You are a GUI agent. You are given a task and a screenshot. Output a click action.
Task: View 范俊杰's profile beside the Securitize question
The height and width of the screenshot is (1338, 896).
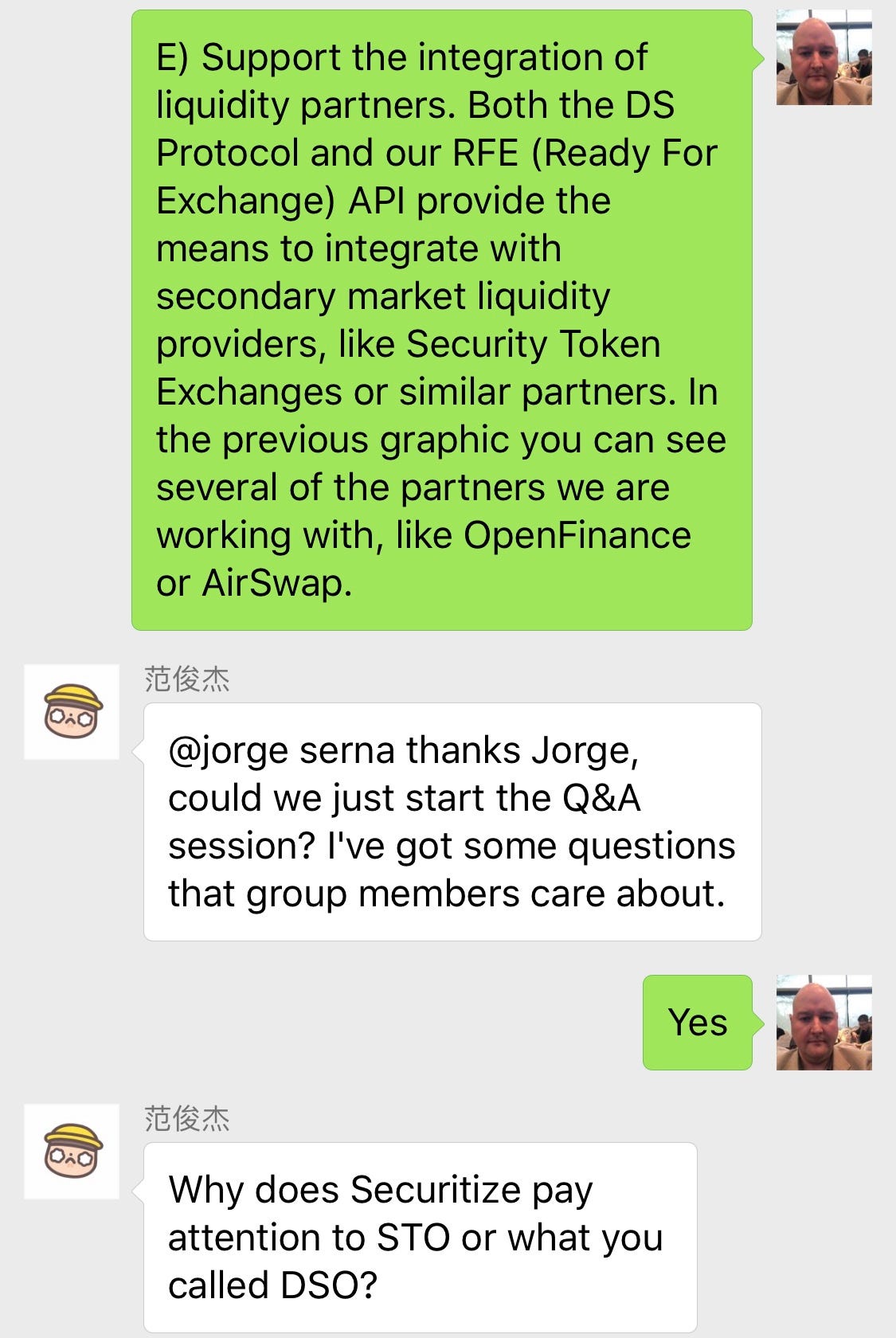(x=72, y=1151)
